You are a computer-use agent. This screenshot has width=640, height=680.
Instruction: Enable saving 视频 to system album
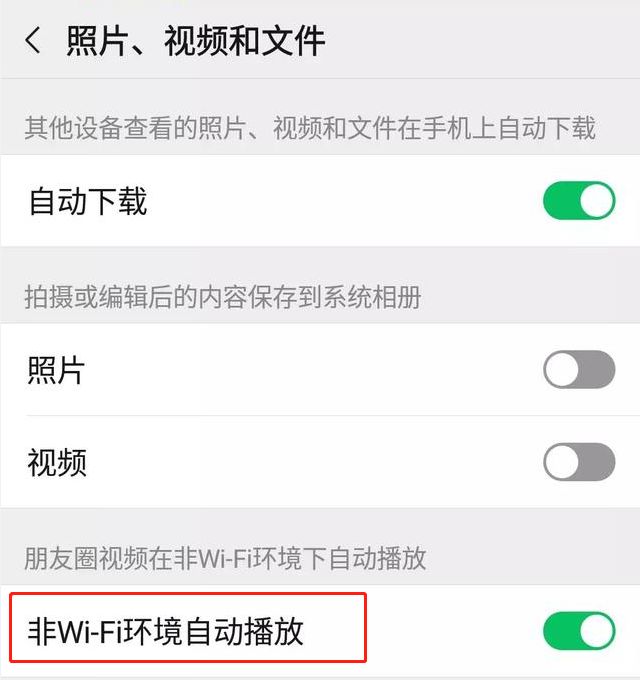pyautogui.click(x=579, y=462)
